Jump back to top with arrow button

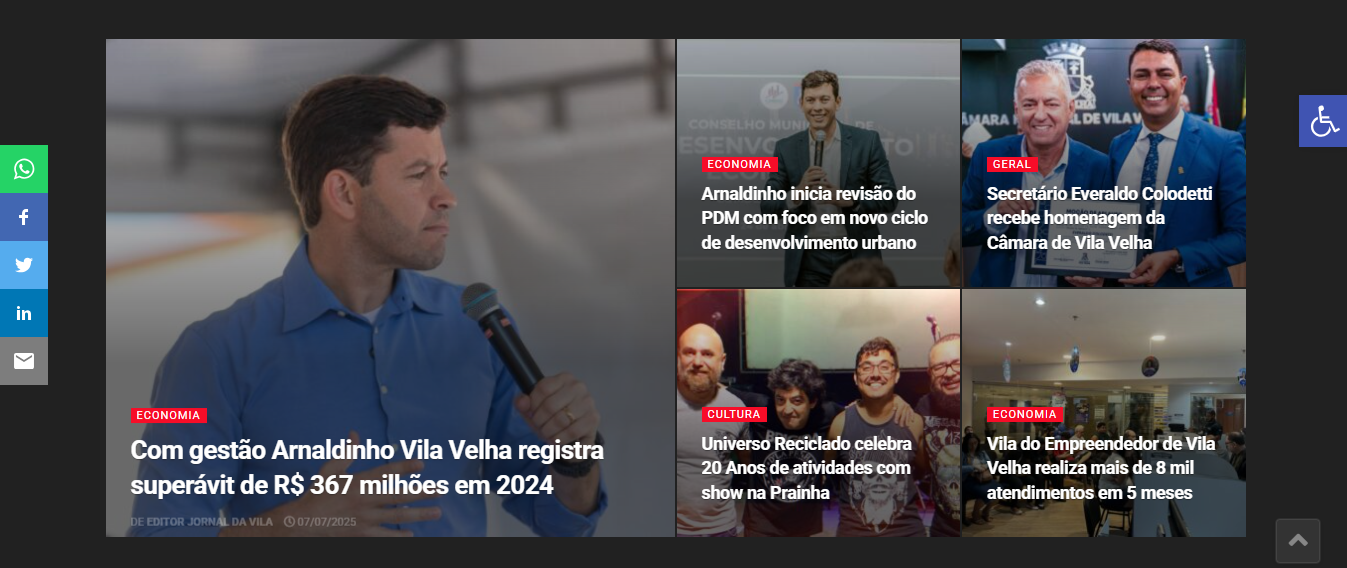click(x=1297, y=541)
